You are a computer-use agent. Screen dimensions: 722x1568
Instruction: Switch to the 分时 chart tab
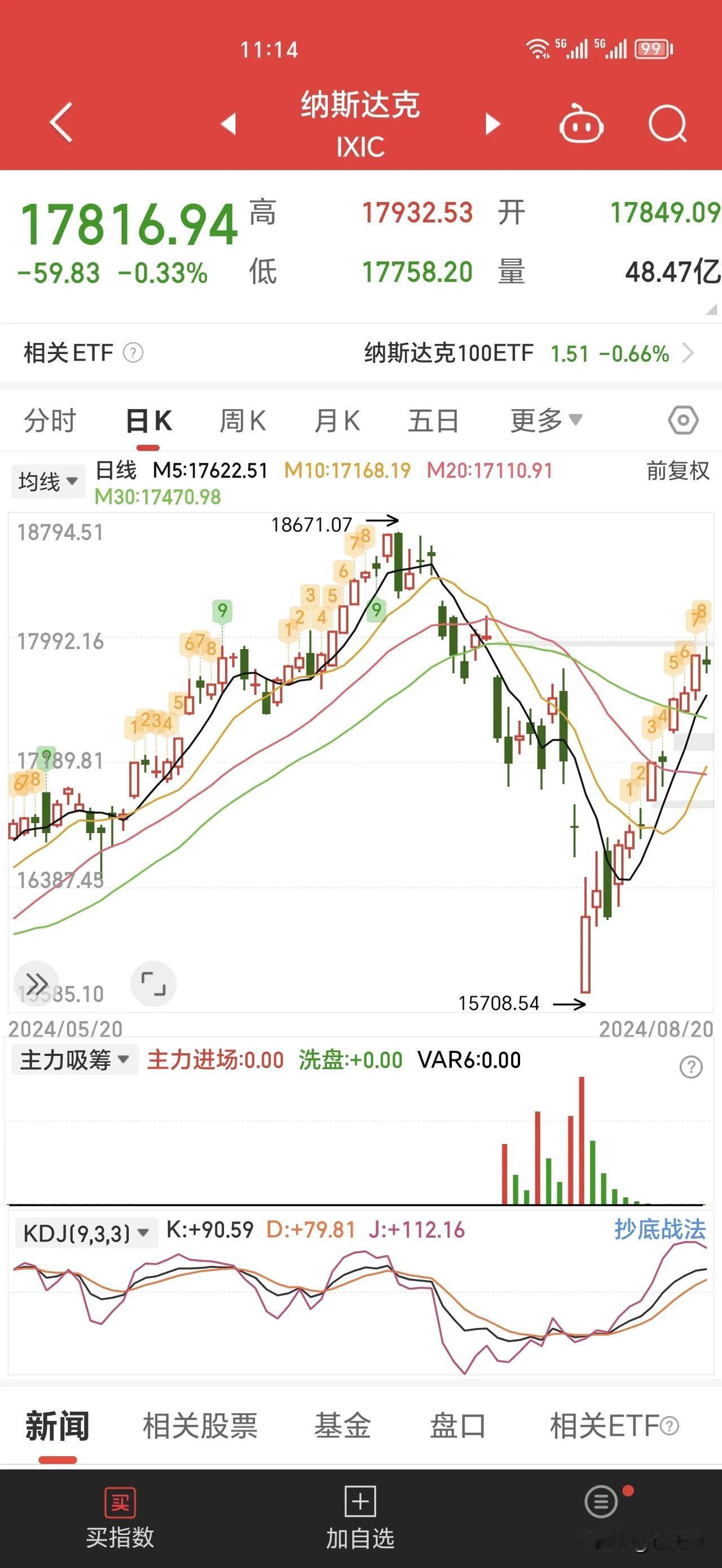coord(50,421)
